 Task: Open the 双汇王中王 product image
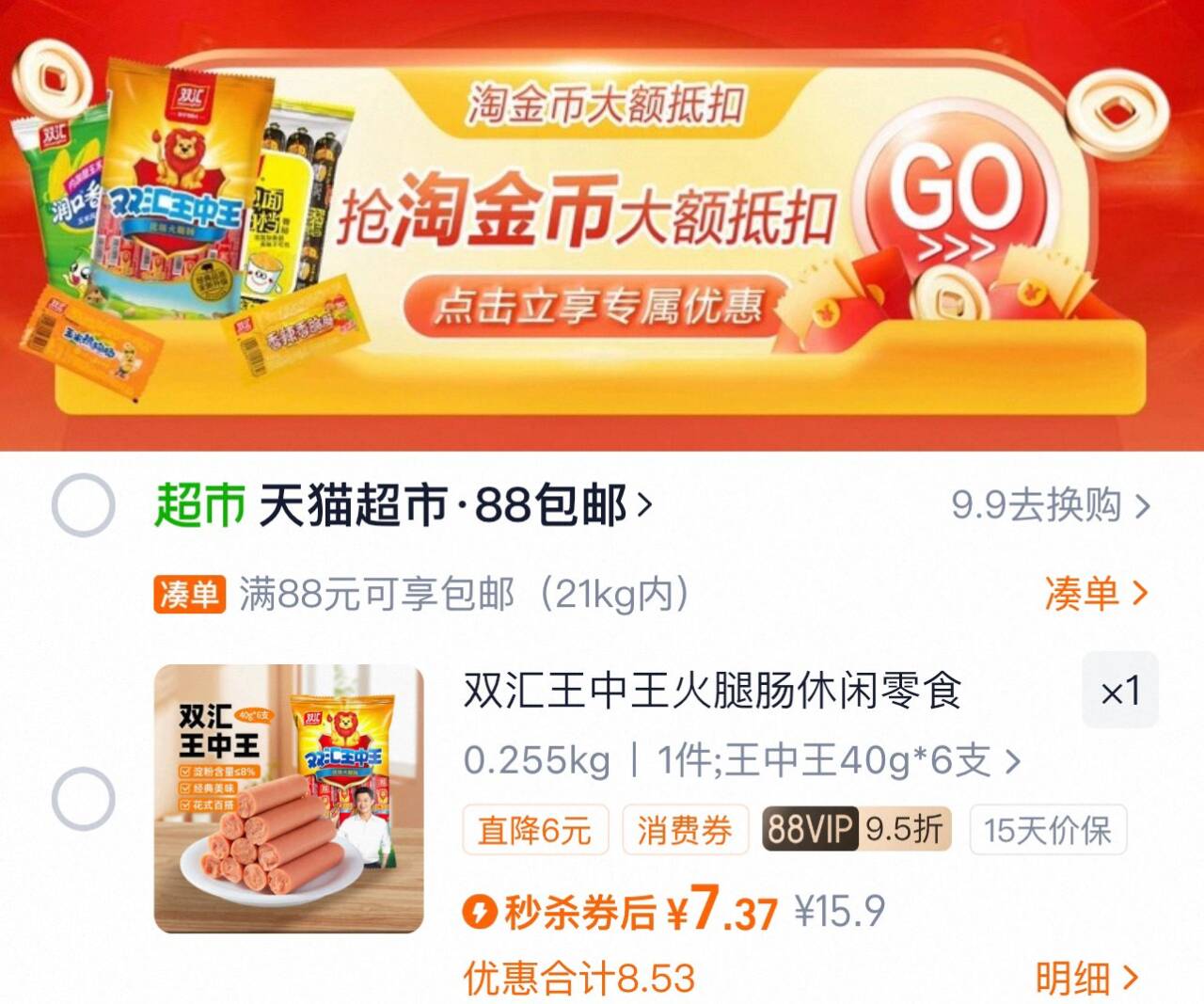click(289, 799)
